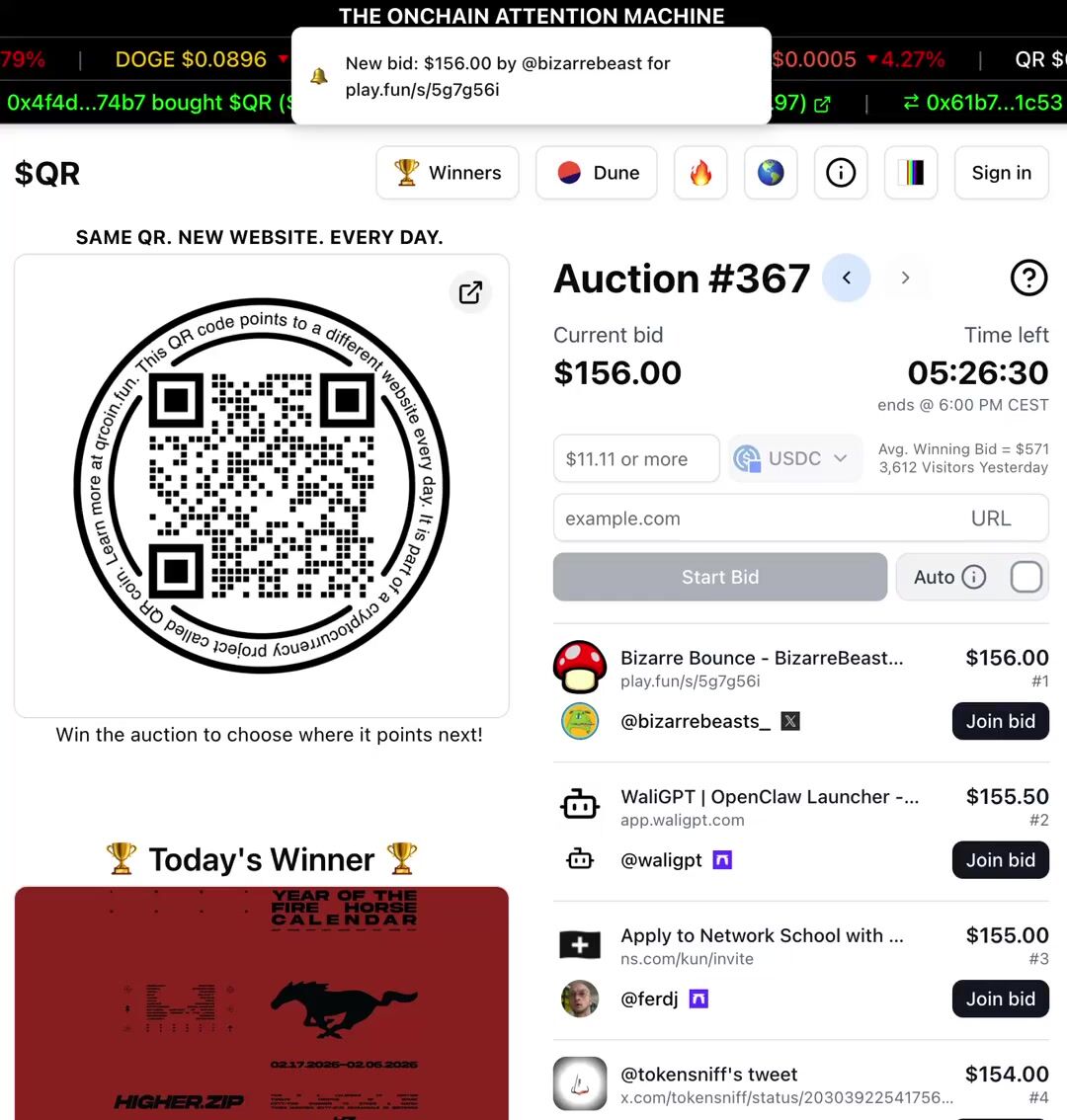Enable the Auto bid checkbox
1067x1120 pixels.
1026,577
